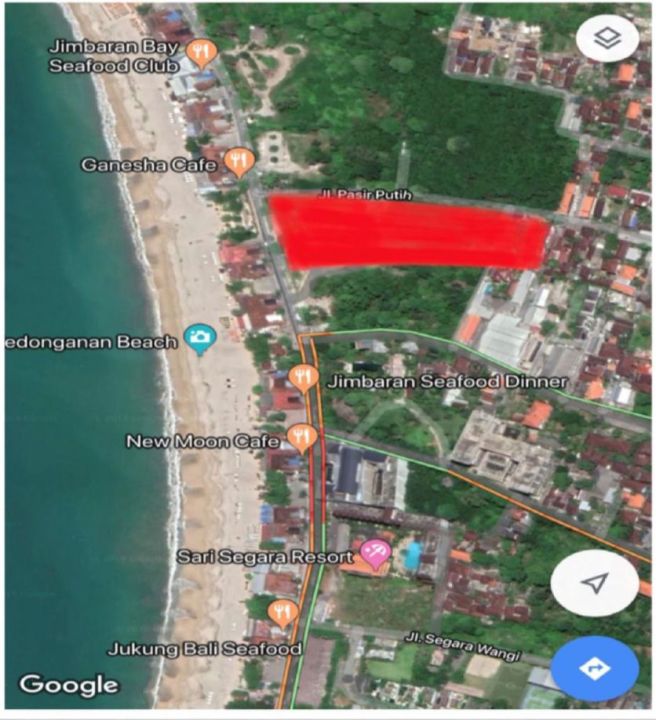656x720 pixels.
Task: Tap the Jukung Bali Seafood marker
Action: coord(284,612)
